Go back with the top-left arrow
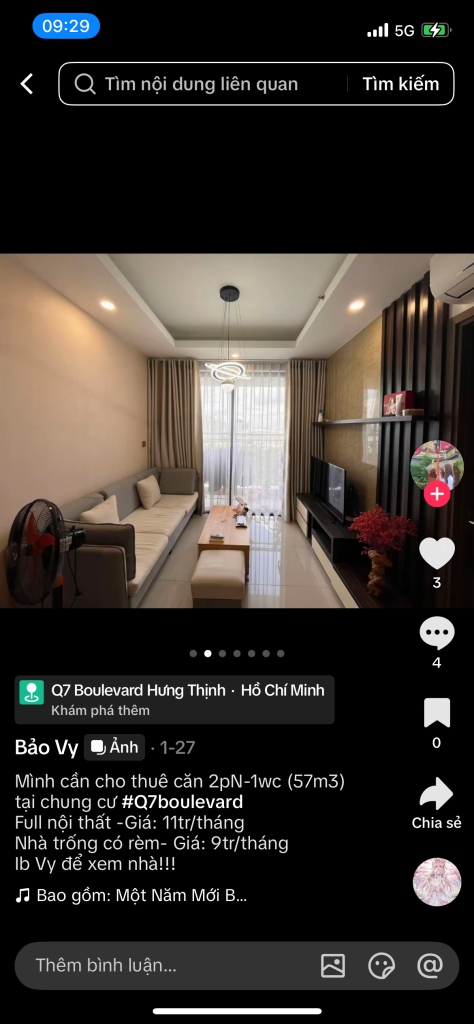The height and width of the screenshot is (1024, 474). (27, 84)
